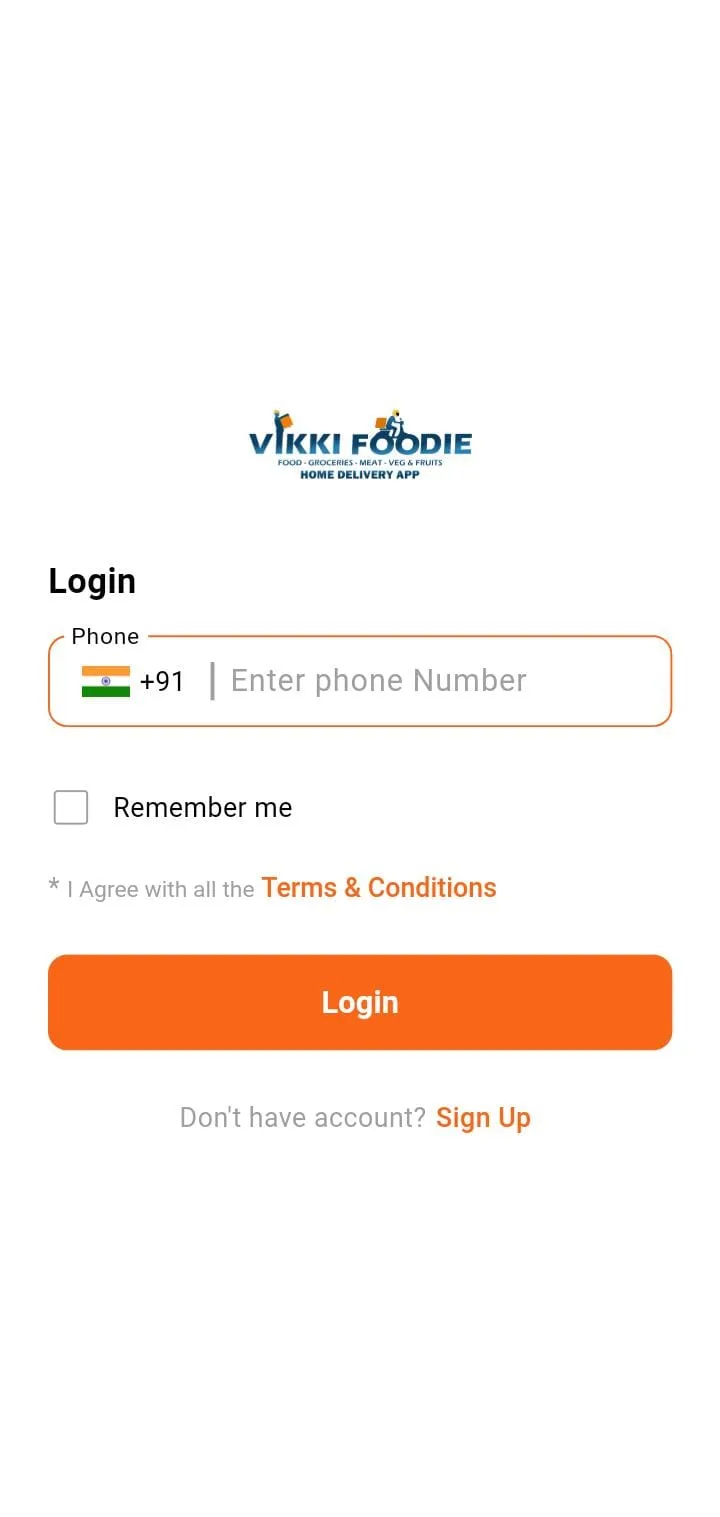
Task: Open the country code selector showing +91
Action: pos(135,681)
